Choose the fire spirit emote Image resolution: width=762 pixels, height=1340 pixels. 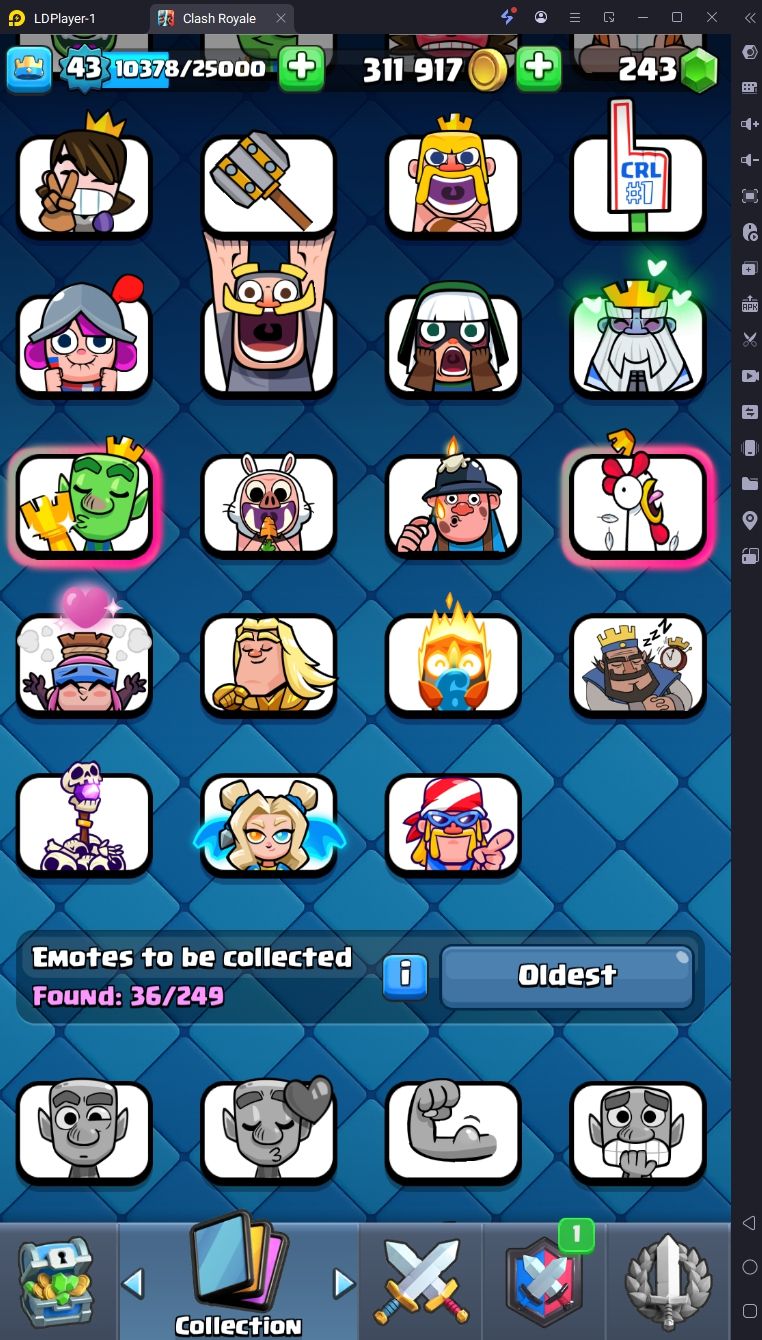(453, 664)
